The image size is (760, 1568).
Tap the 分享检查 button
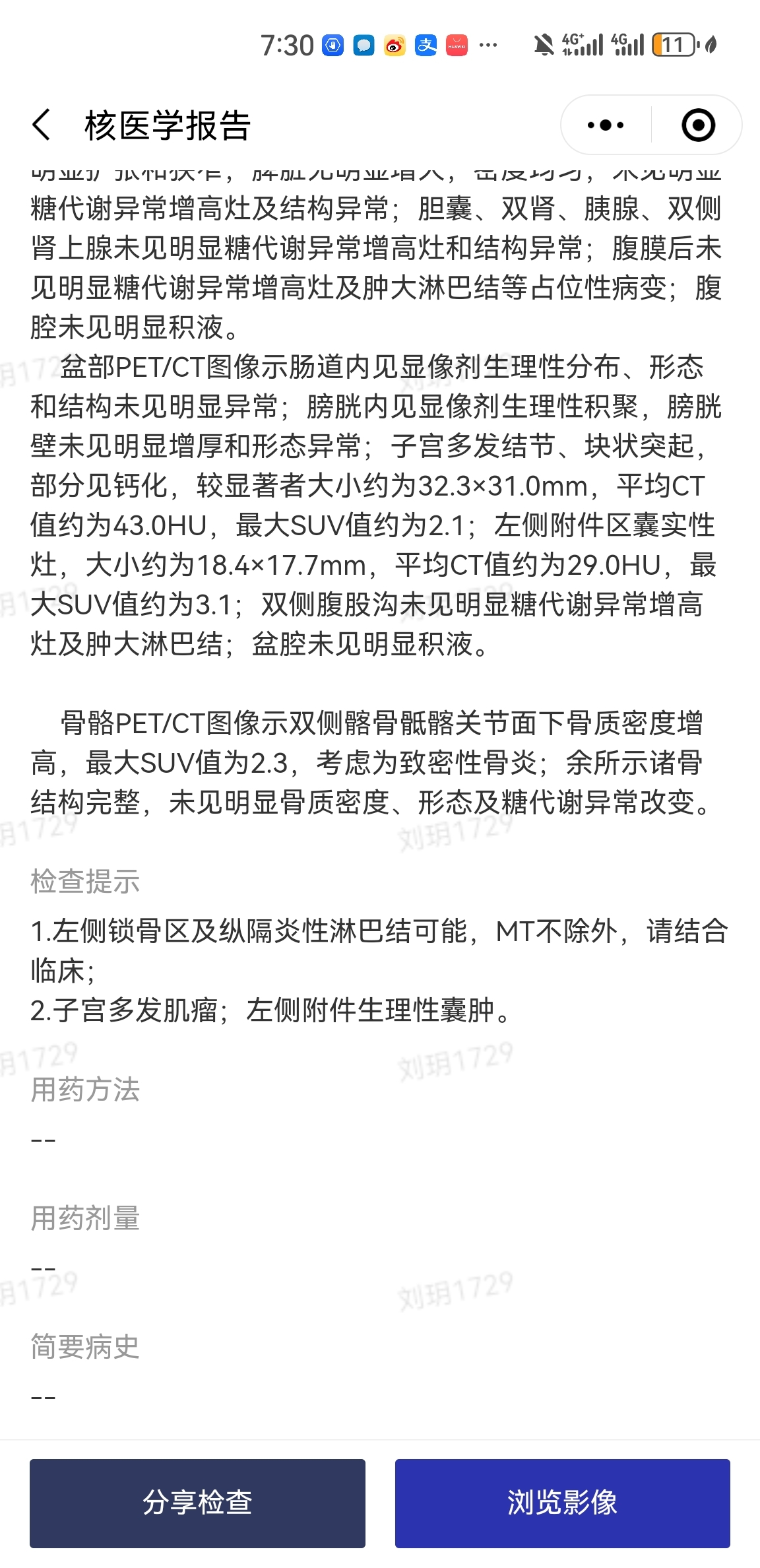[197, 1503]
